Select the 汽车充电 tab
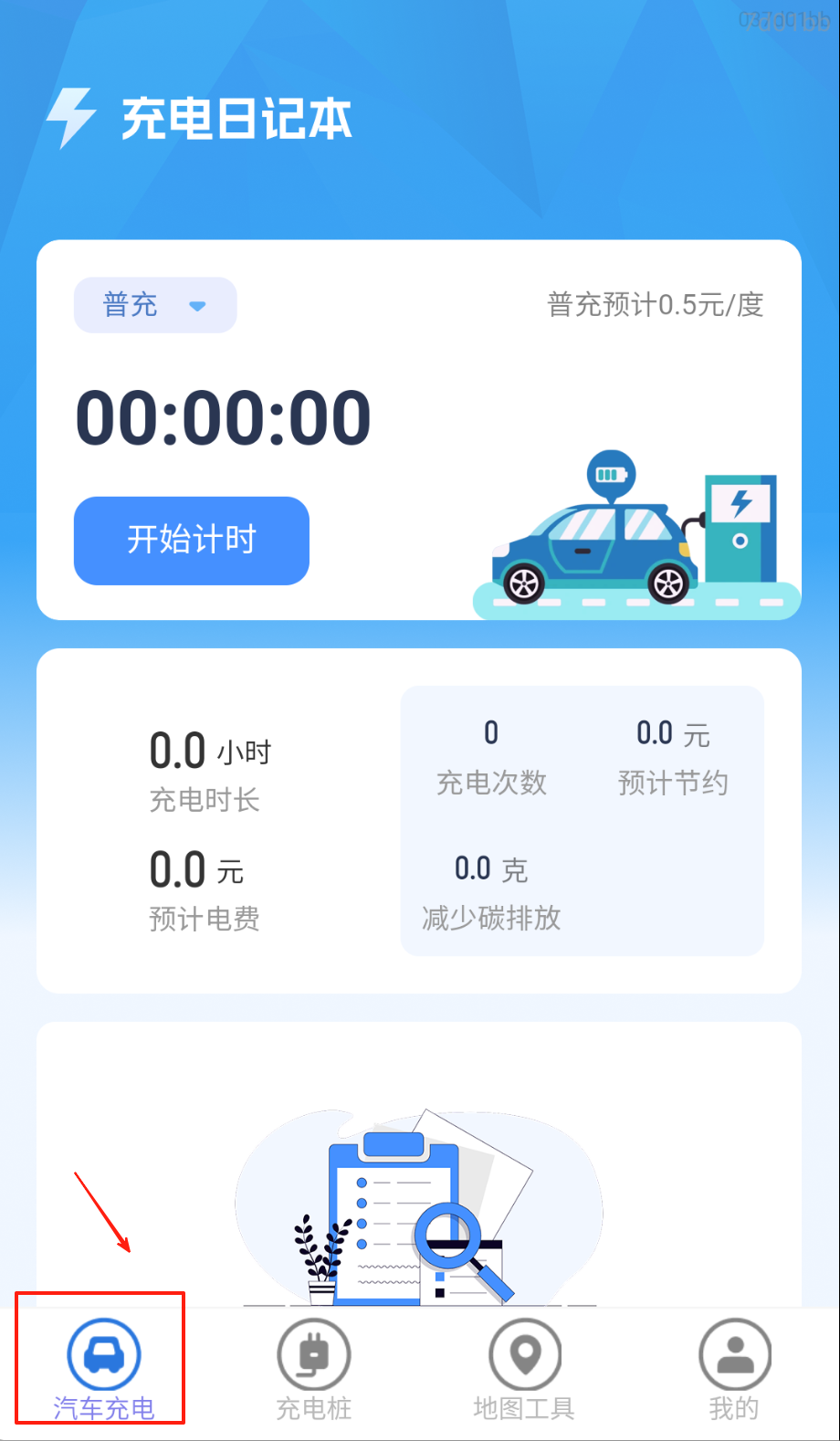This screenshot has height=1441, width=840. [103, 1369]
